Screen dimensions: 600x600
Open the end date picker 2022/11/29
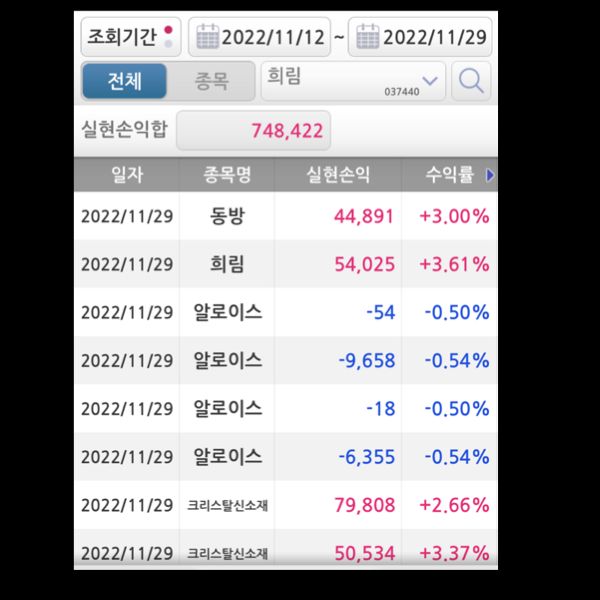[x=423, y=38]
